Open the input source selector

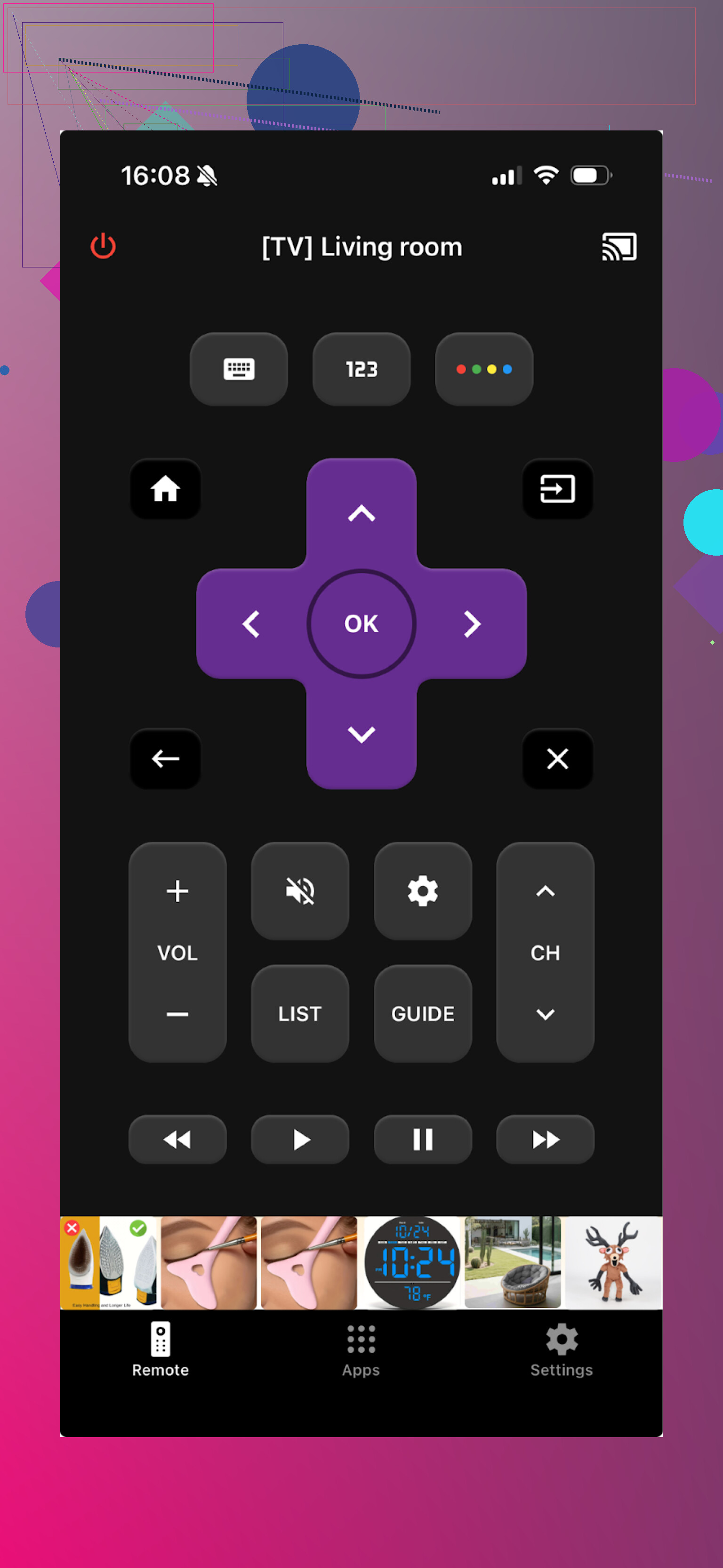(557, 489)
